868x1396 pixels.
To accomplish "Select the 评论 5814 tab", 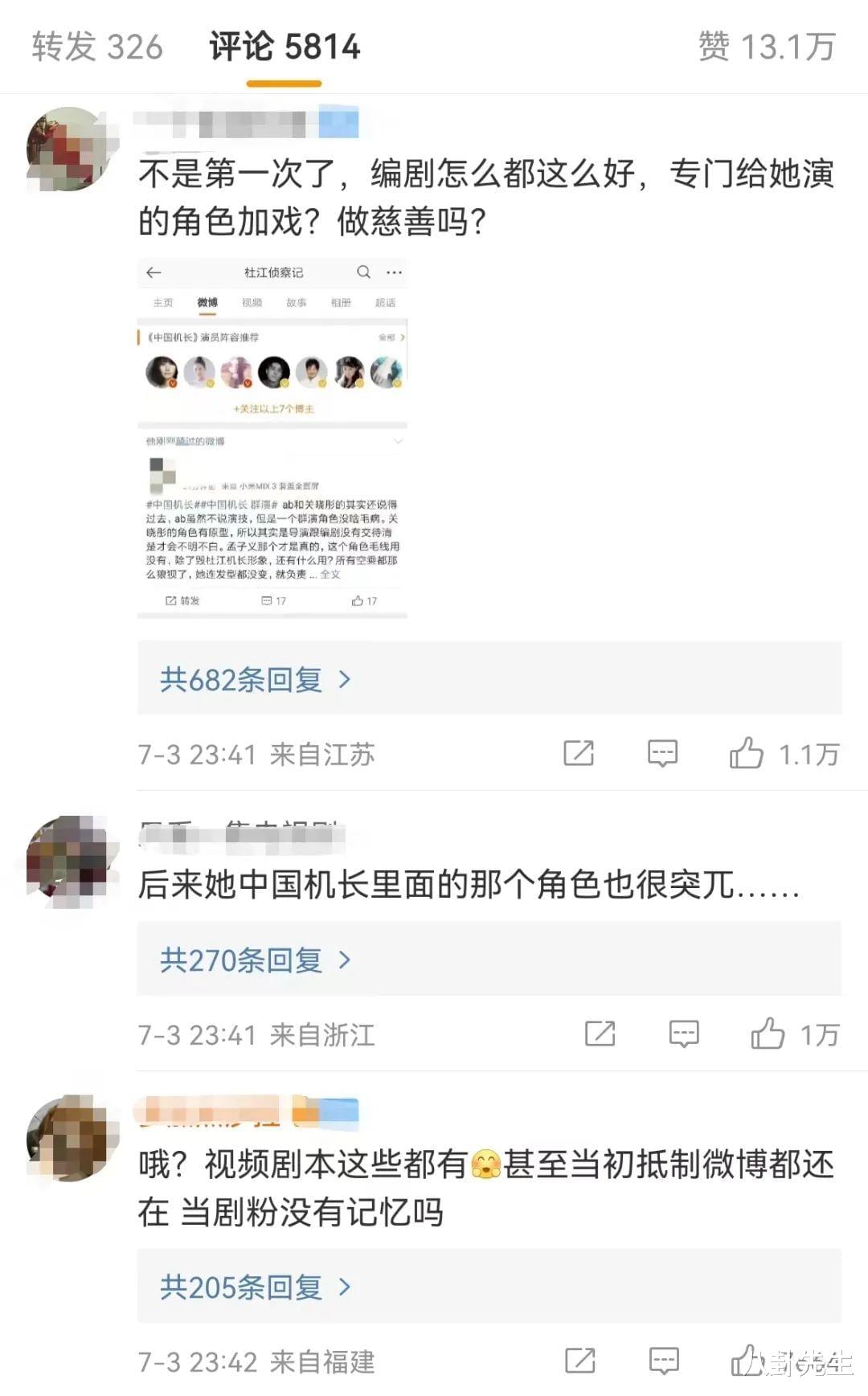I will coord(285,47).
